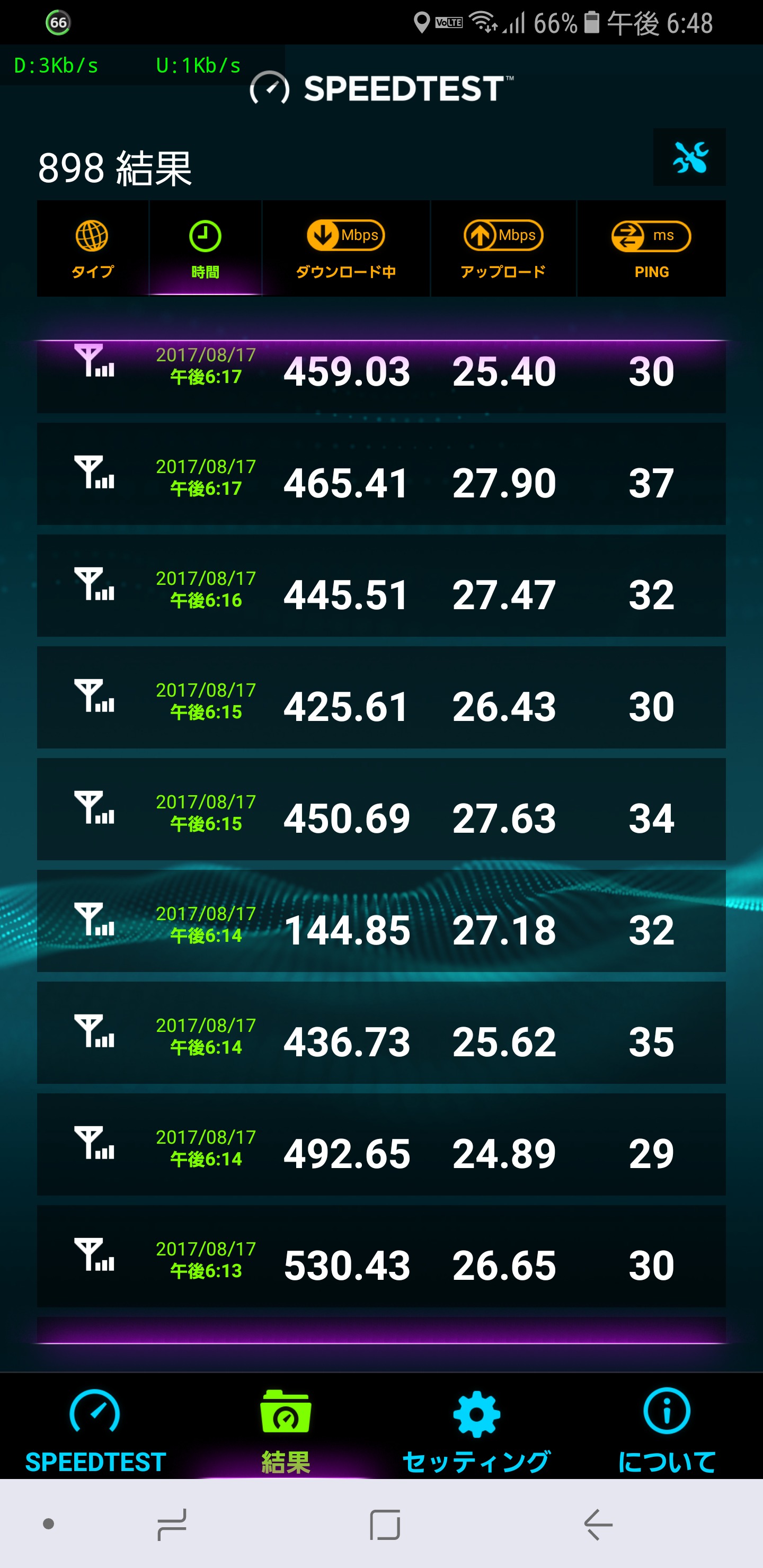
Task: Open the tools icon beside the results count
Action: (689, 157)
